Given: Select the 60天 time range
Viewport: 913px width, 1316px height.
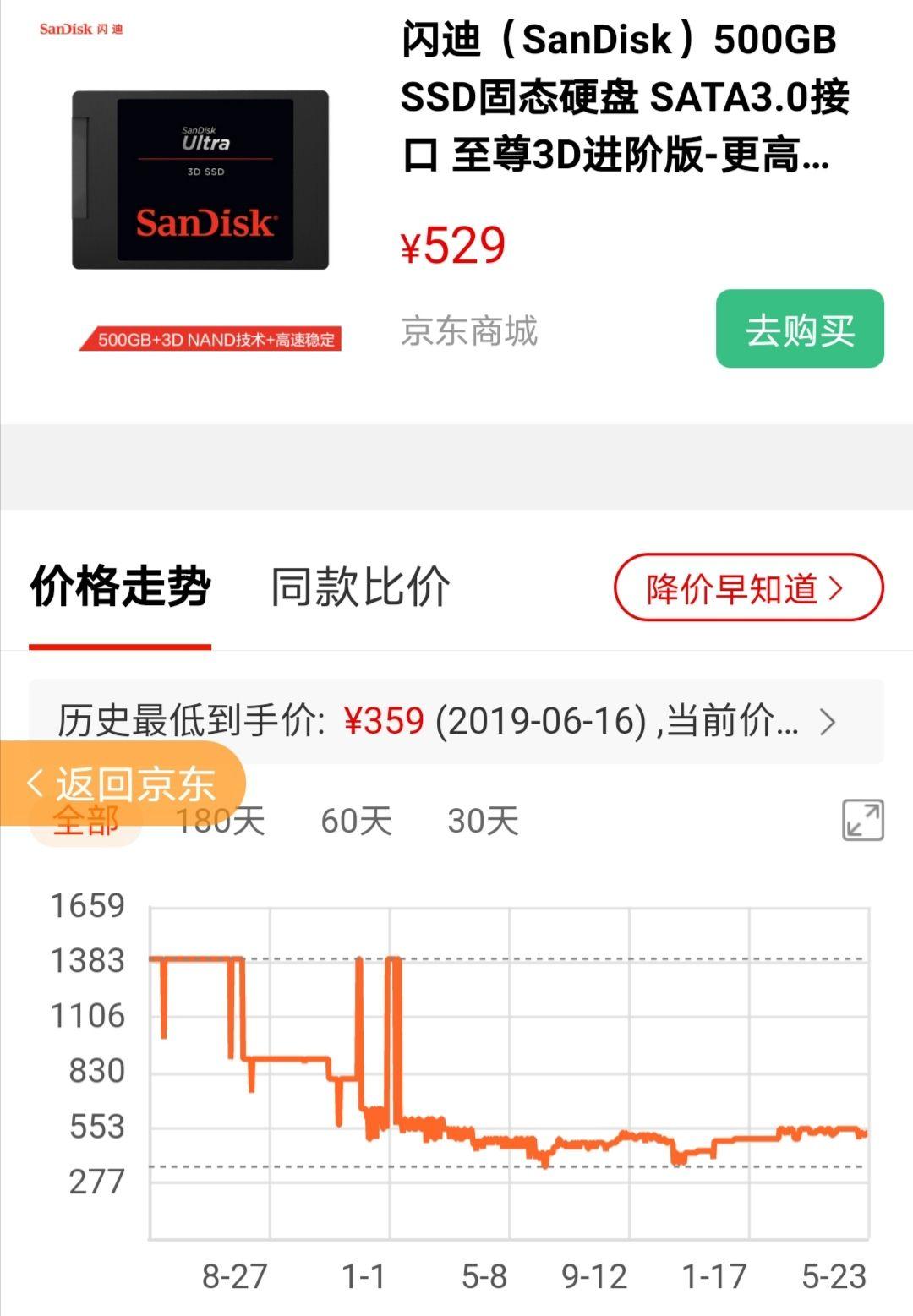Looking at the screenshot, I should click(x=356, y=821).
